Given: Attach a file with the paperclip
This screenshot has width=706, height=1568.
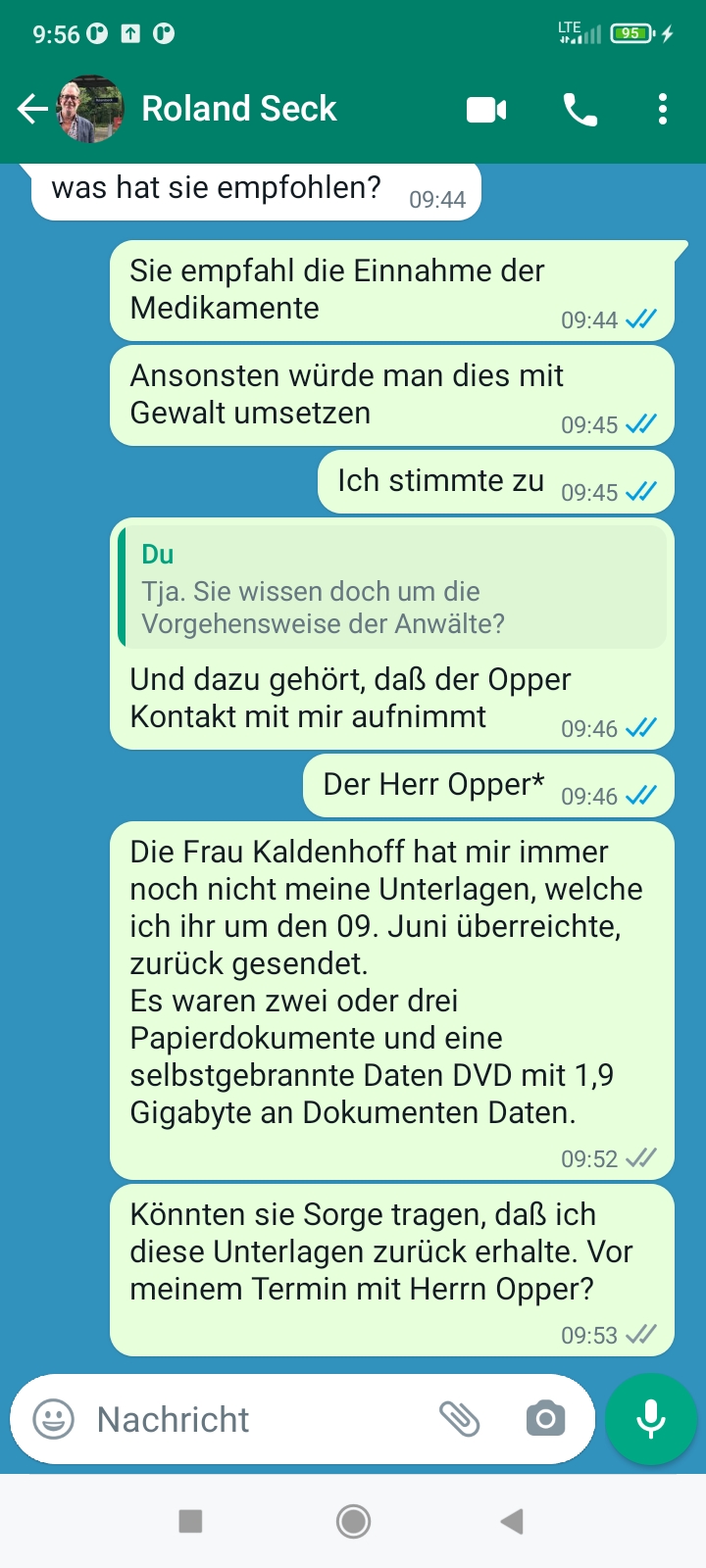Looking at the screenshot, I should [459, 1418].
